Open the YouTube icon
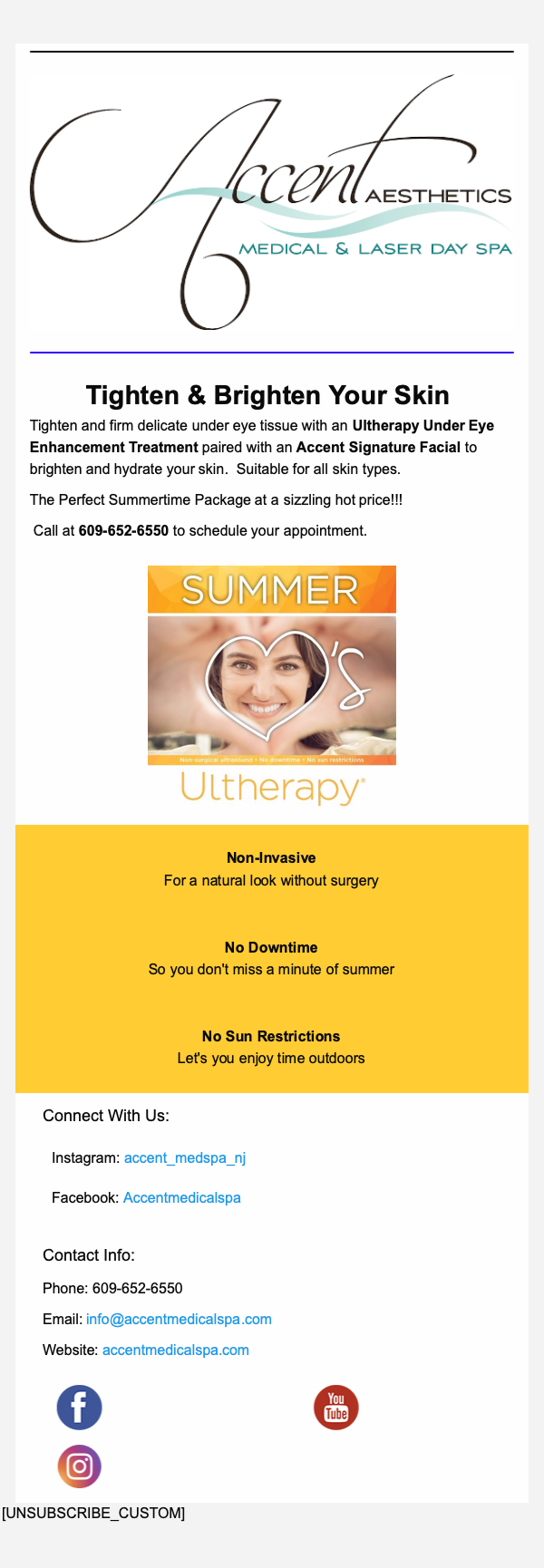 (336, 1408)
